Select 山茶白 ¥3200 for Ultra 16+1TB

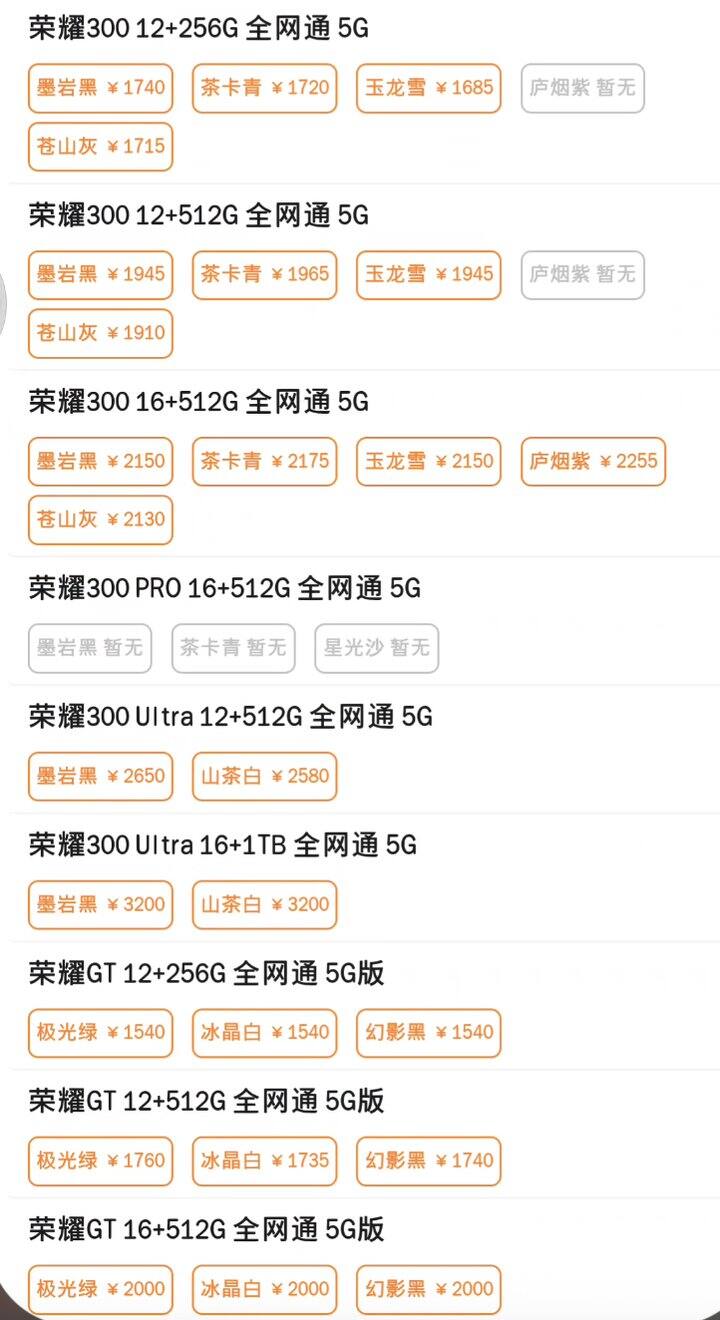(264, 905)
